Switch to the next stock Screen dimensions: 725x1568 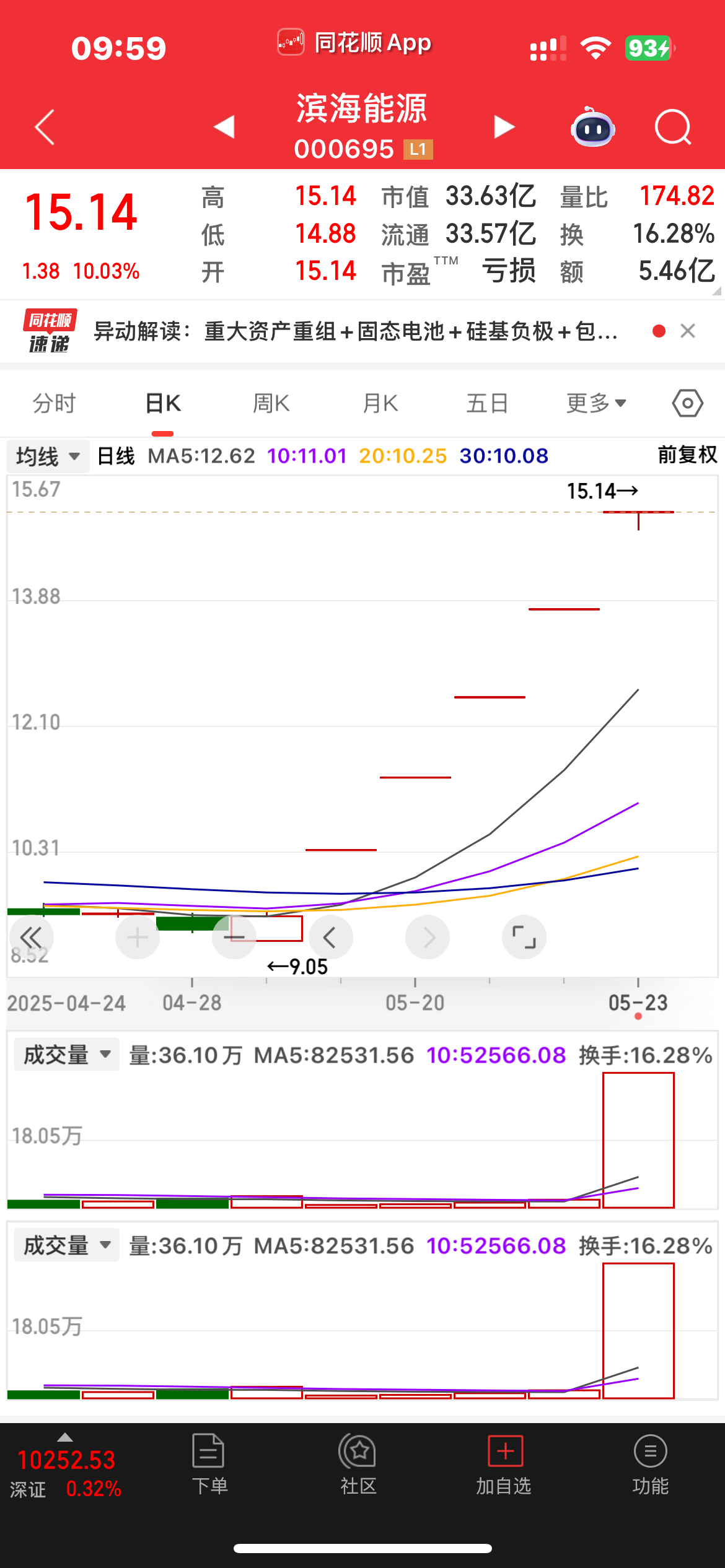pyautogui.click(x=504, y=127)
